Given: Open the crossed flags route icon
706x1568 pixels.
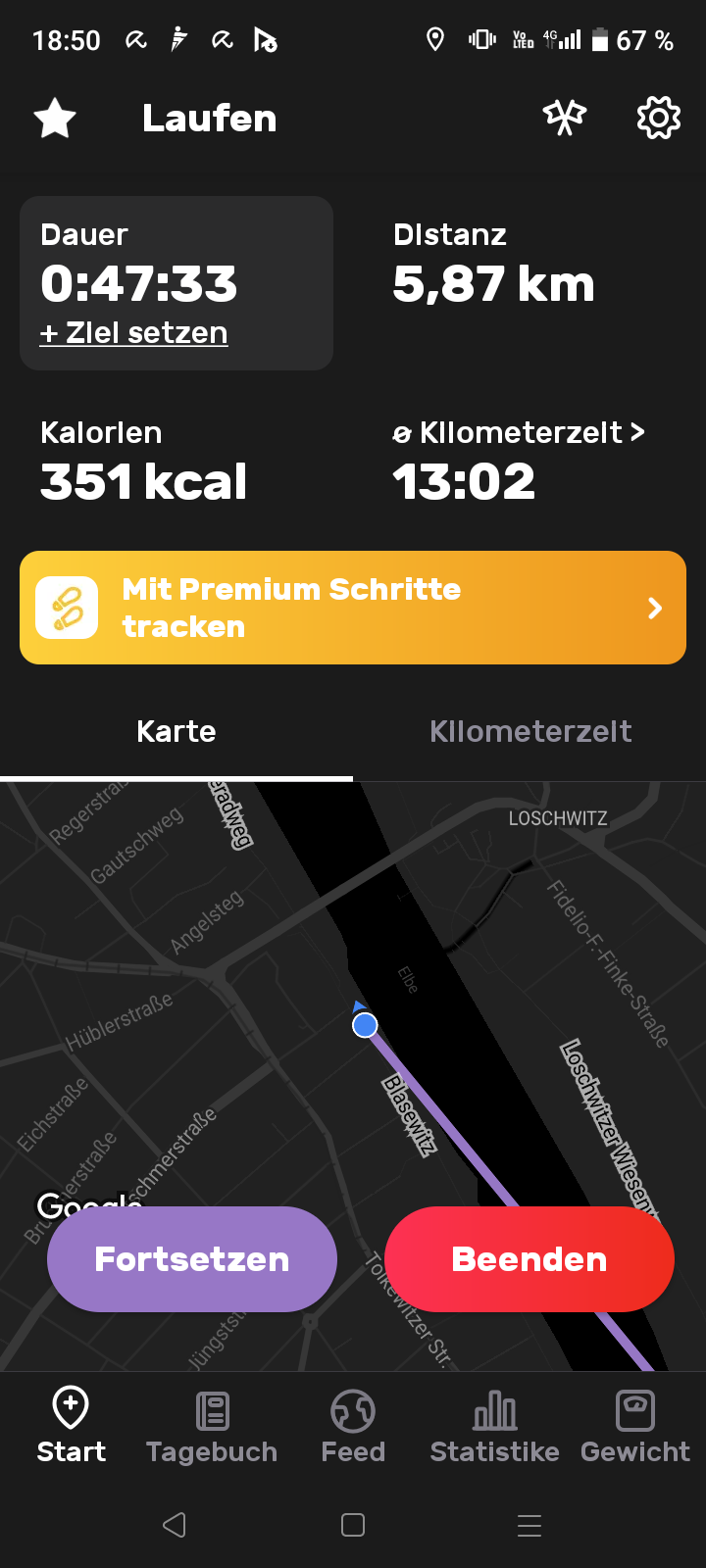Looking at the screenshot, I should pyautogui.click(x=565, y=119).
